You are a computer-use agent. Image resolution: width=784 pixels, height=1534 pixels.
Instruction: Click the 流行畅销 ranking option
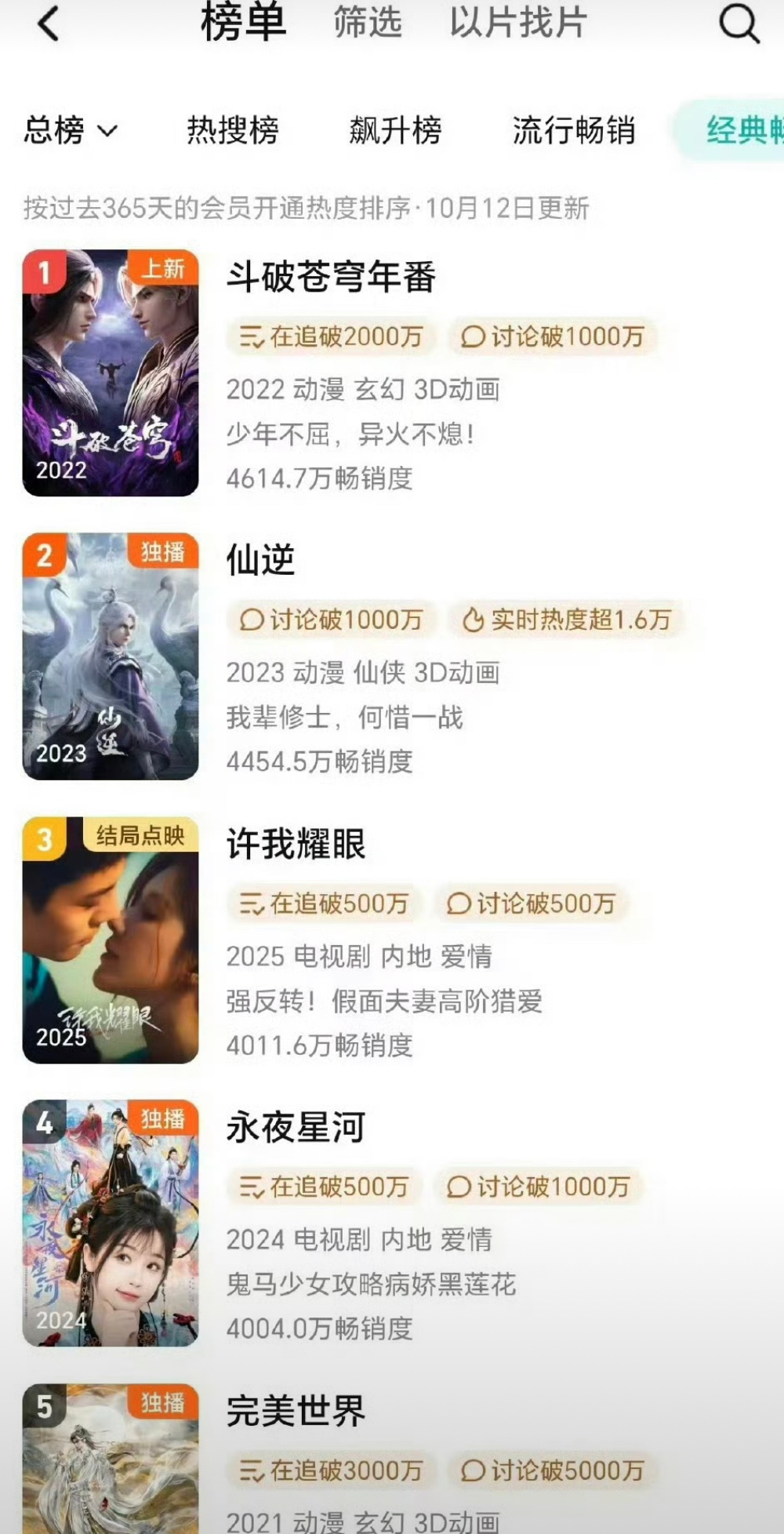pos(575,132)
